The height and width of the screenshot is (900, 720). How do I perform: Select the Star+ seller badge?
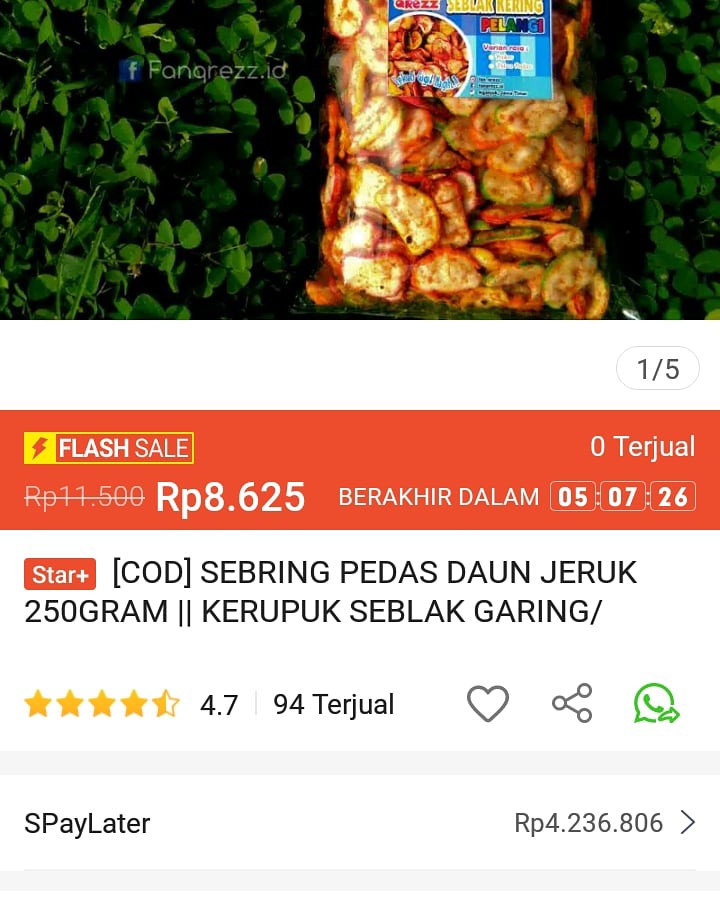58,574
